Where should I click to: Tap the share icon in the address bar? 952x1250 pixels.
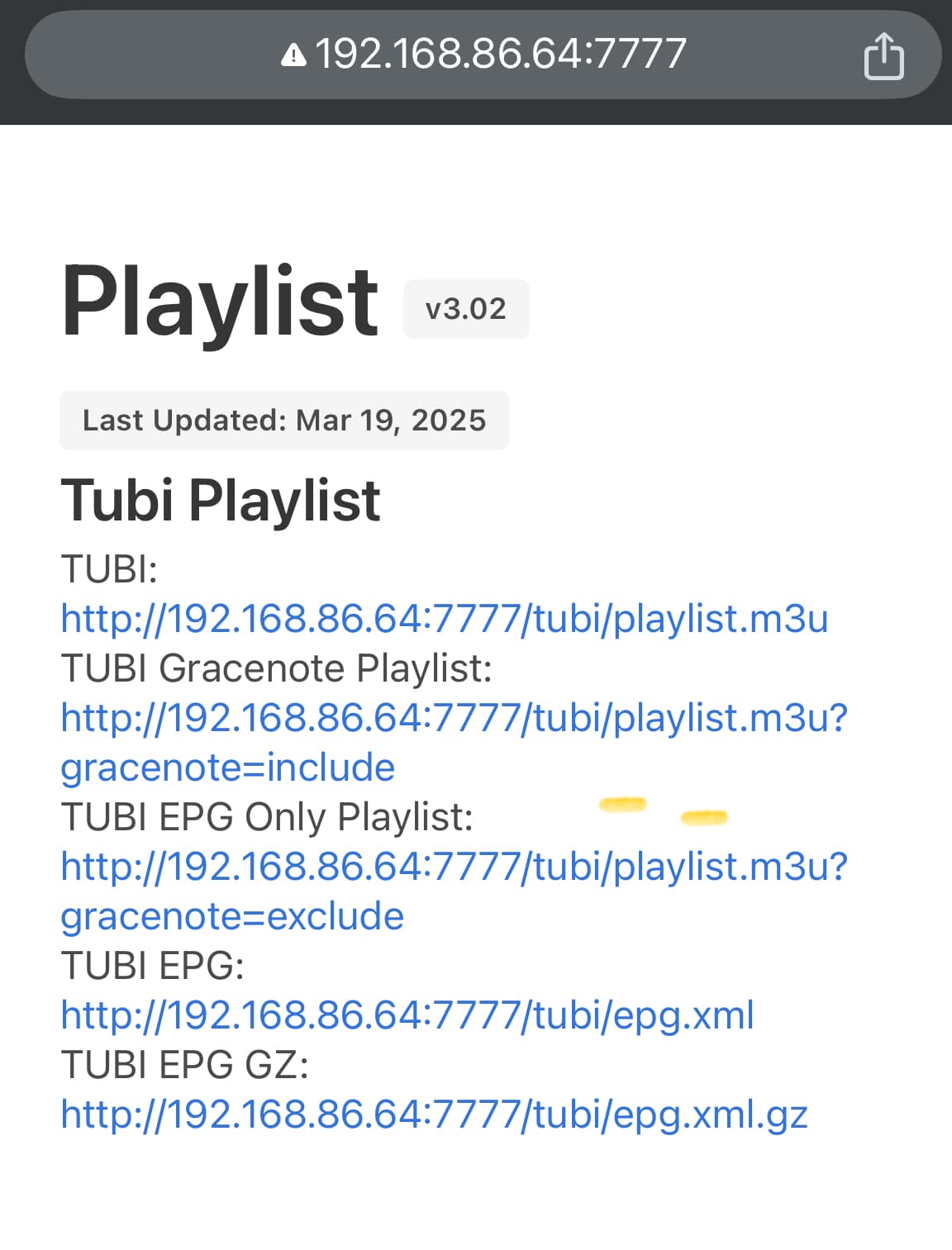pyautogui.click(x=883, y=56)
